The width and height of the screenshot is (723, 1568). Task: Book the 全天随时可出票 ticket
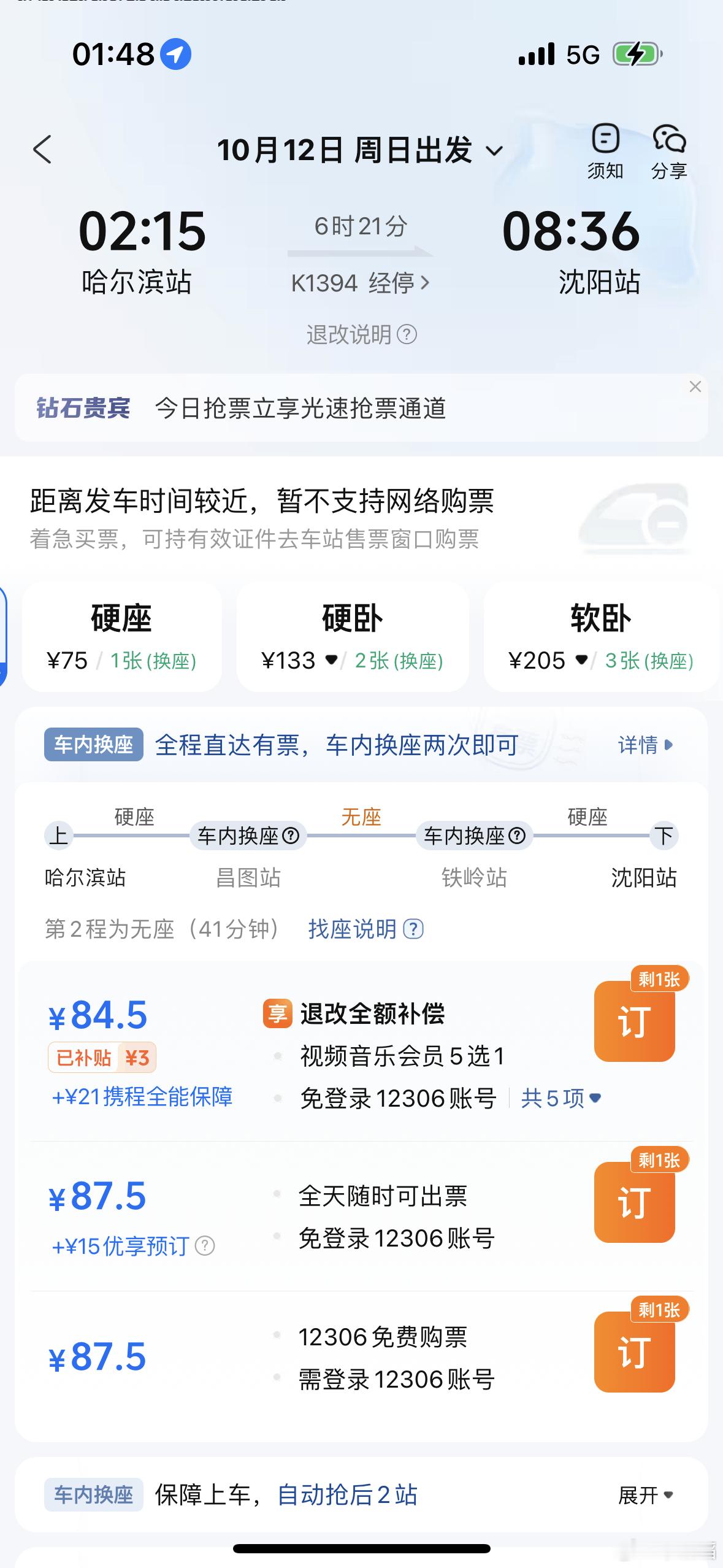point(634,1202)
